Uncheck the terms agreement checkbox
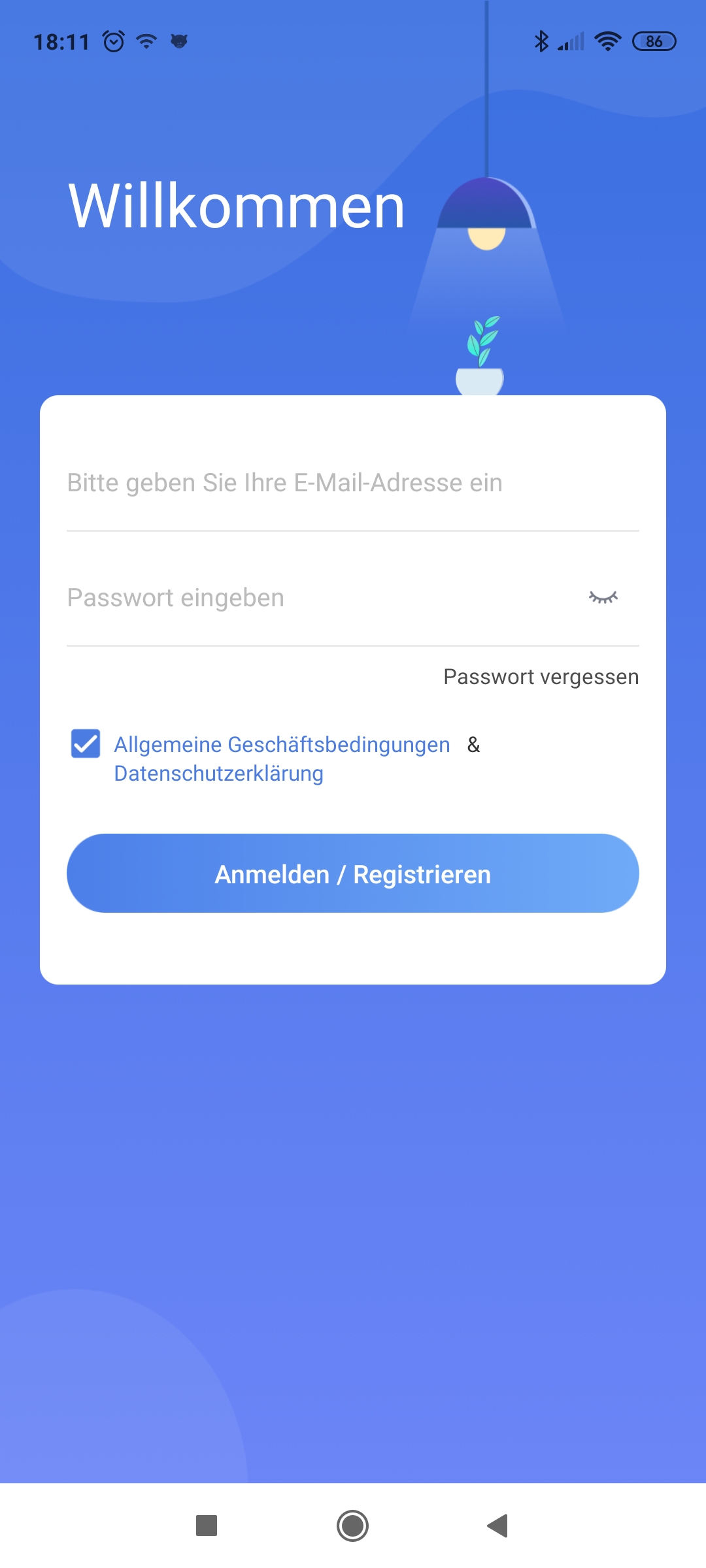The width and height of the screenshot is (706, 1568). 86,744
